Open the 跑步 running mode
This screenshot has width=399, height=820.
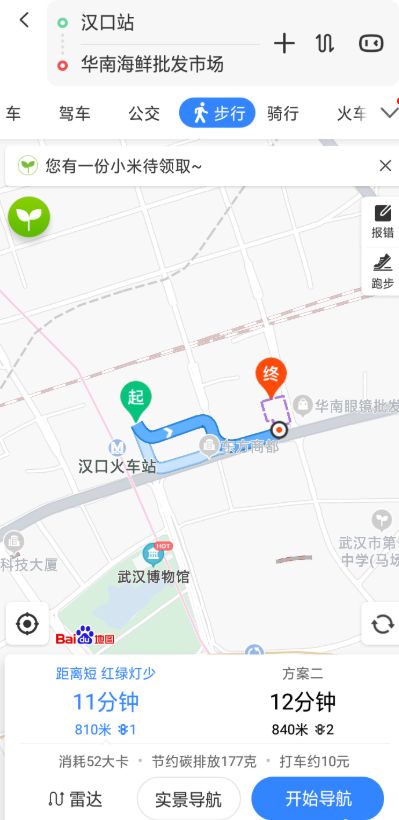click(x=382, y=270)
